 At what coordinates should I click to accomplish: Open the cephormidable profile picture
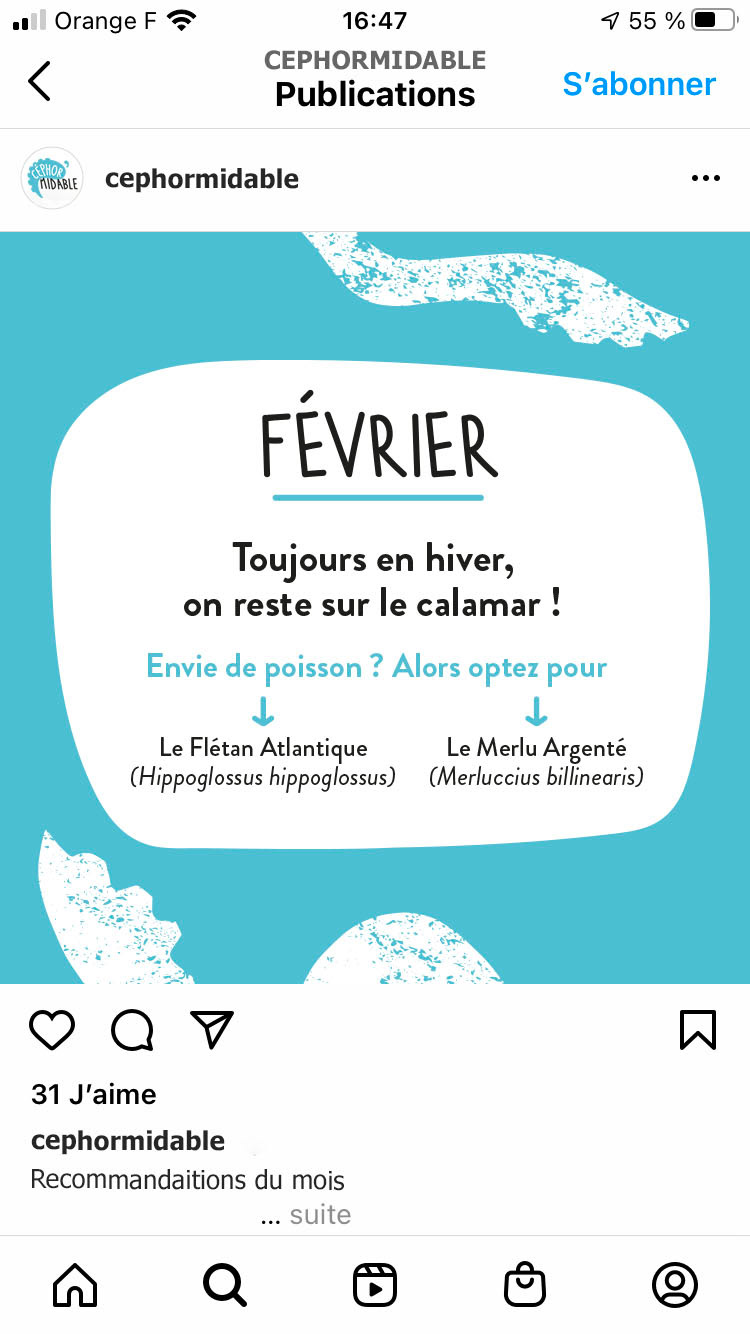point(52,179)
